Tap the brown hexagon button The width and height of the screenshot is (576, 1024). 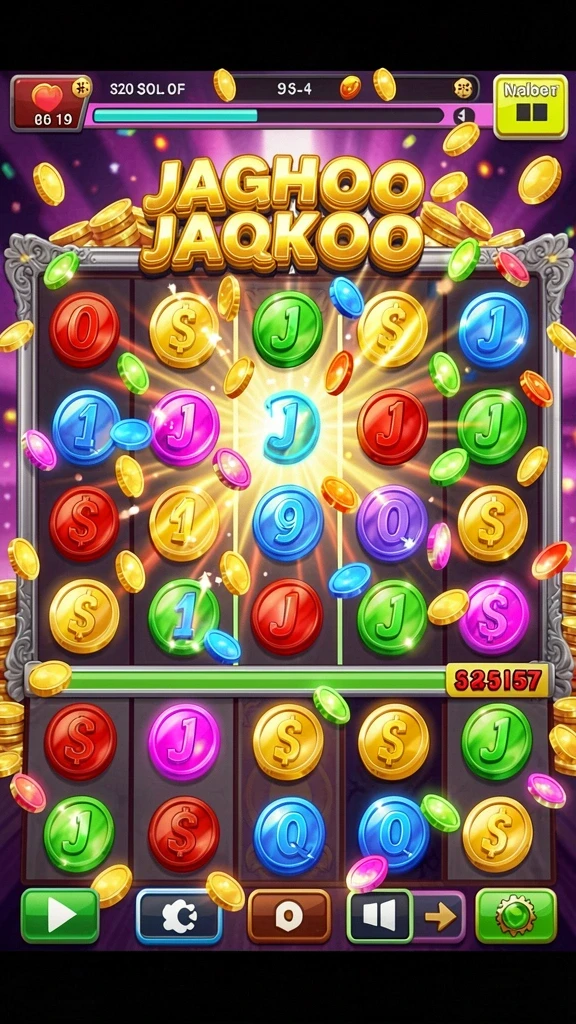(289, 916)
